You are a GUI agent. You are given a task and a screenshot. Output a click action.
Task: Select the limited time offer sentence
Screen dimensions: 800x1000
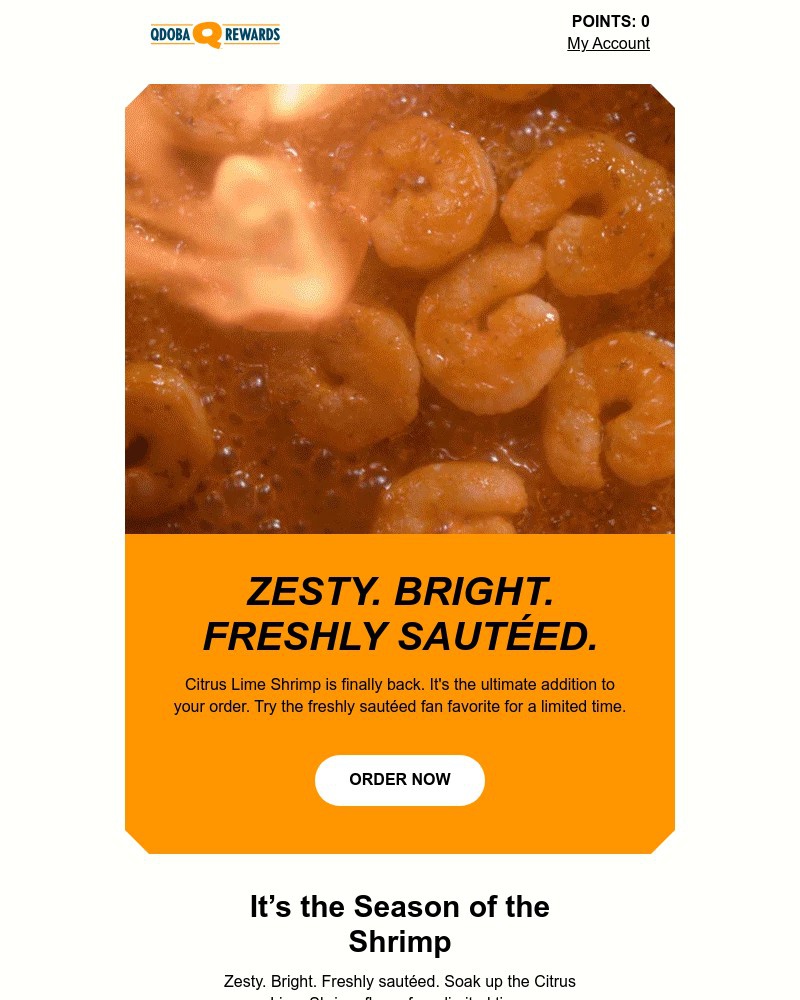click(400, 707)
